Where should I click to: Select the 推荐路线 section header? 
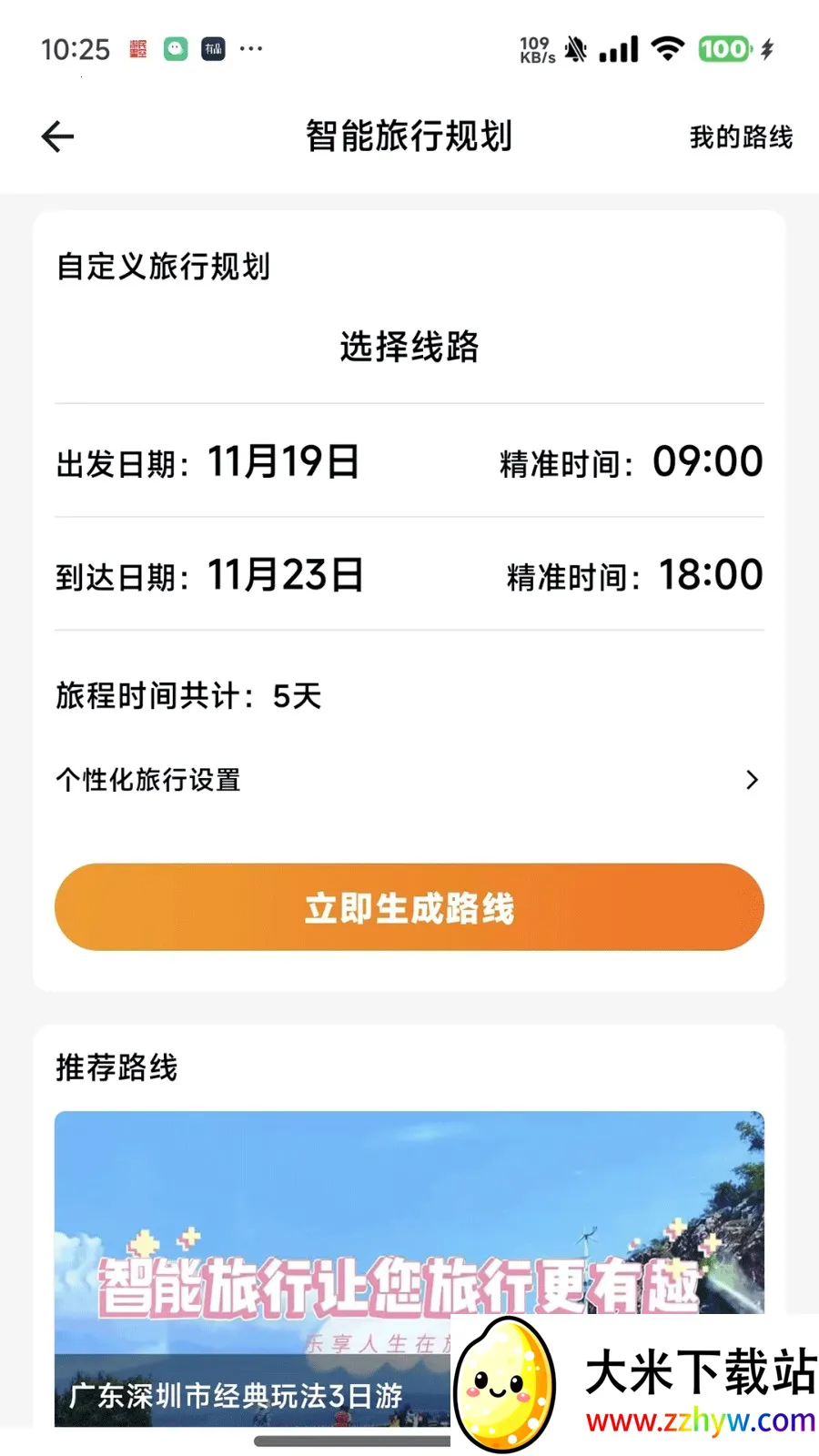point(118,1067)
